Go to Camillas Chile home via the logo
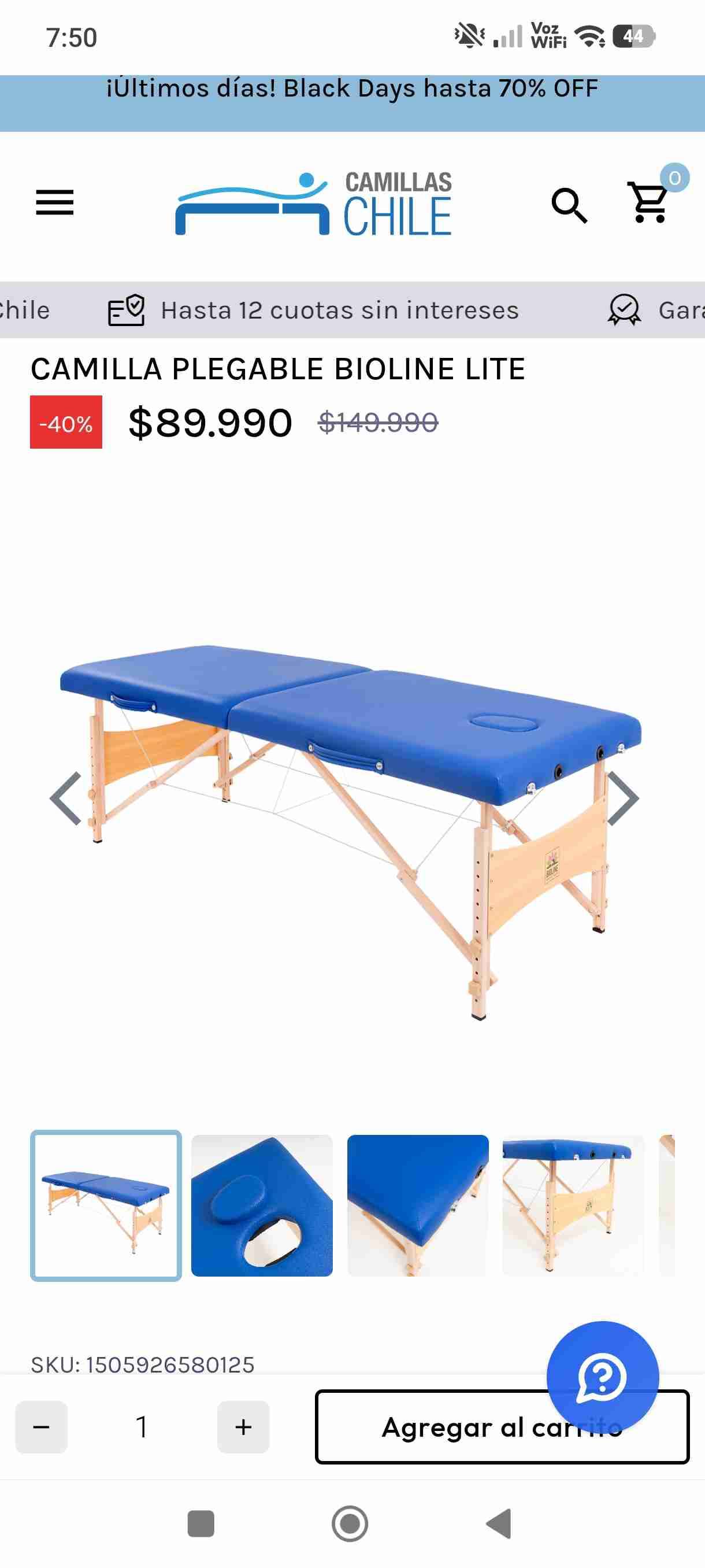The height and width of the screenshot is (1568, 705). (x=313, y=205)
